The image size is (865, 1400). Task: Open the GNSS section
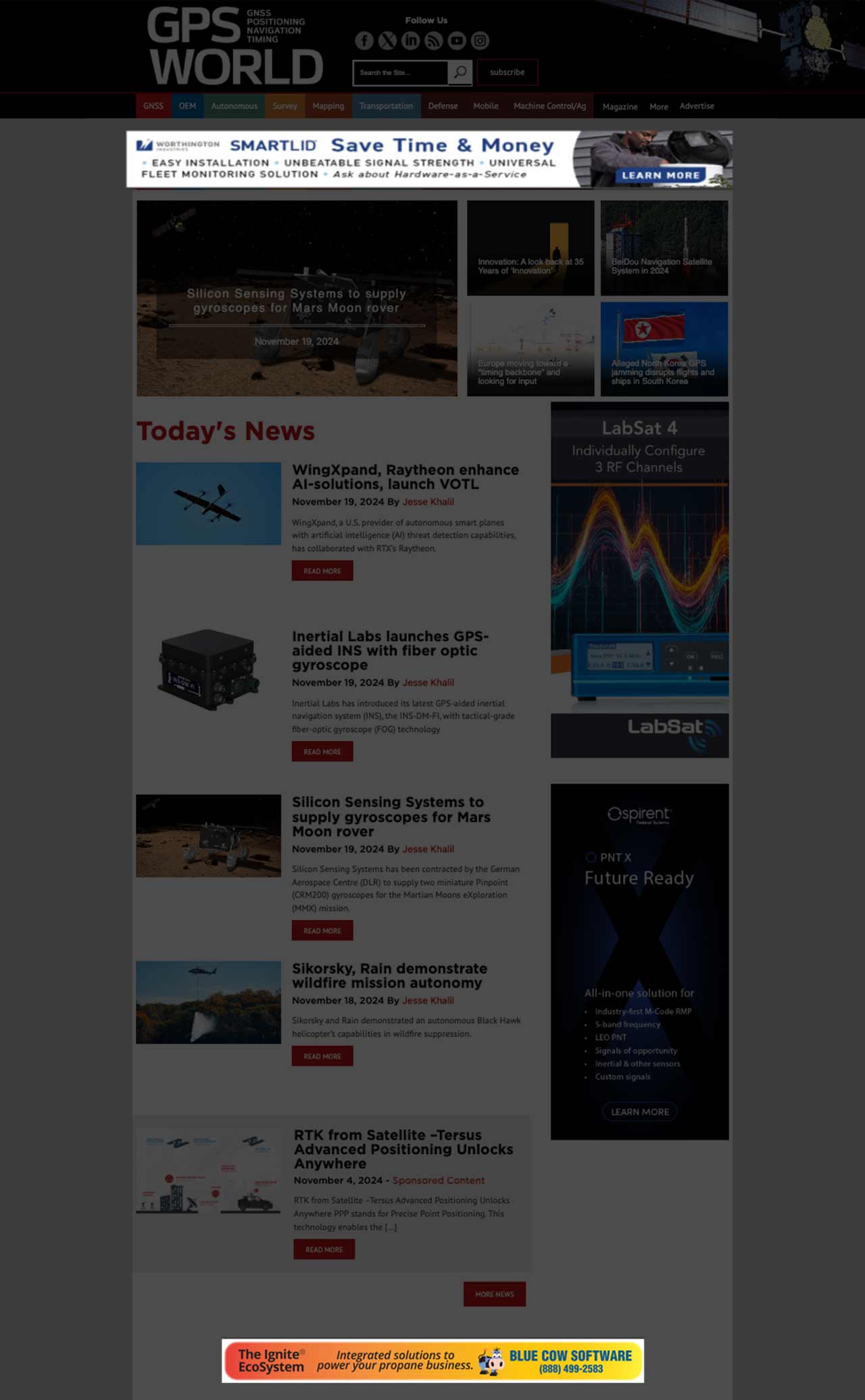(153, 106)
